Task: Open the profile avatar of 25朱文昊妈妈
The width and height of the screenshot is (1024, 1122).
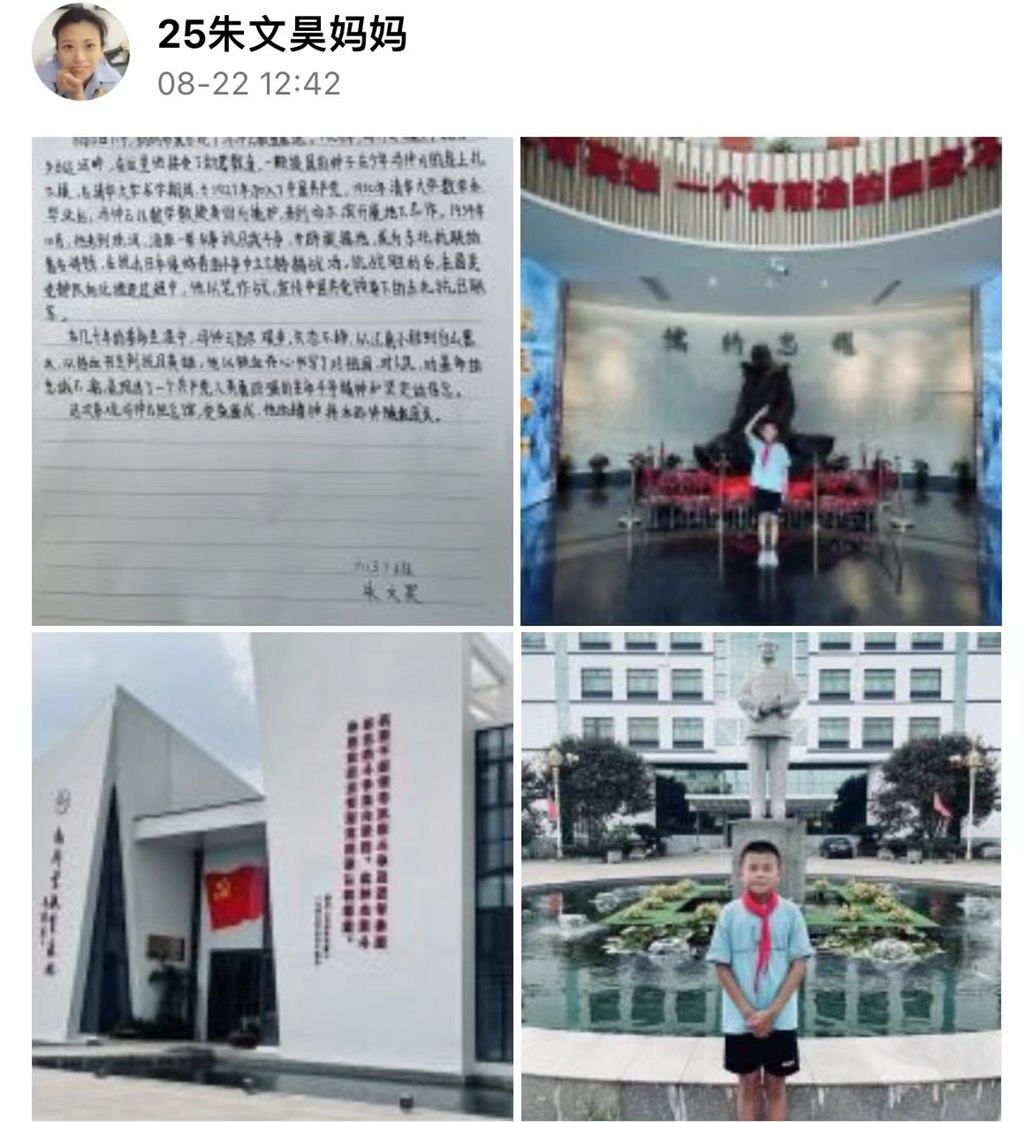Action: coord(80,52)
